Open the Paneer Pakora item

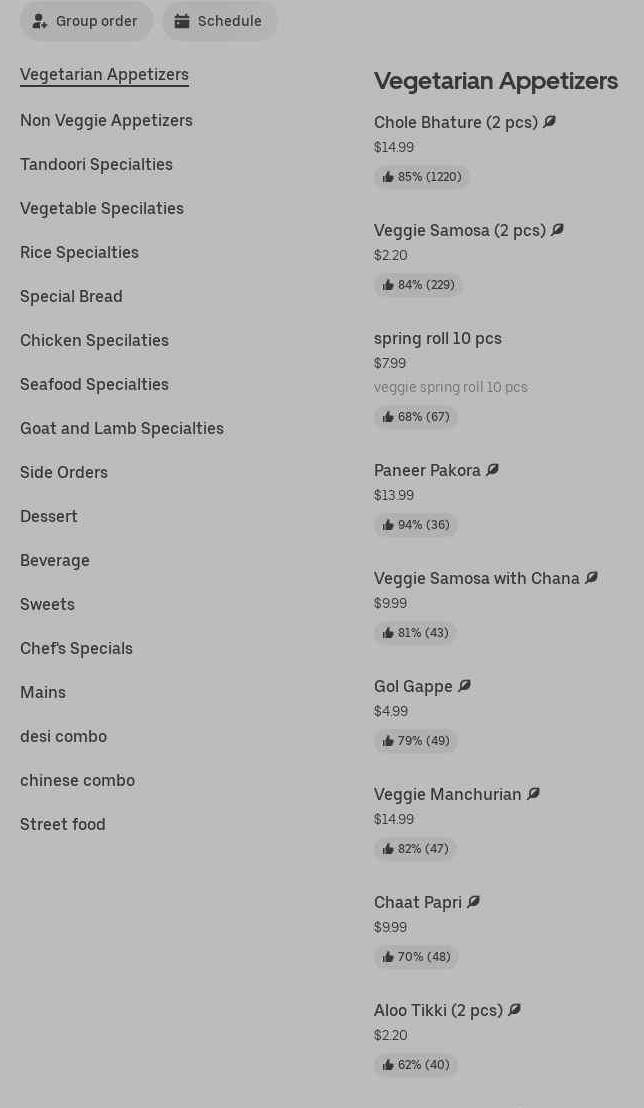click(x=427, y=470)
